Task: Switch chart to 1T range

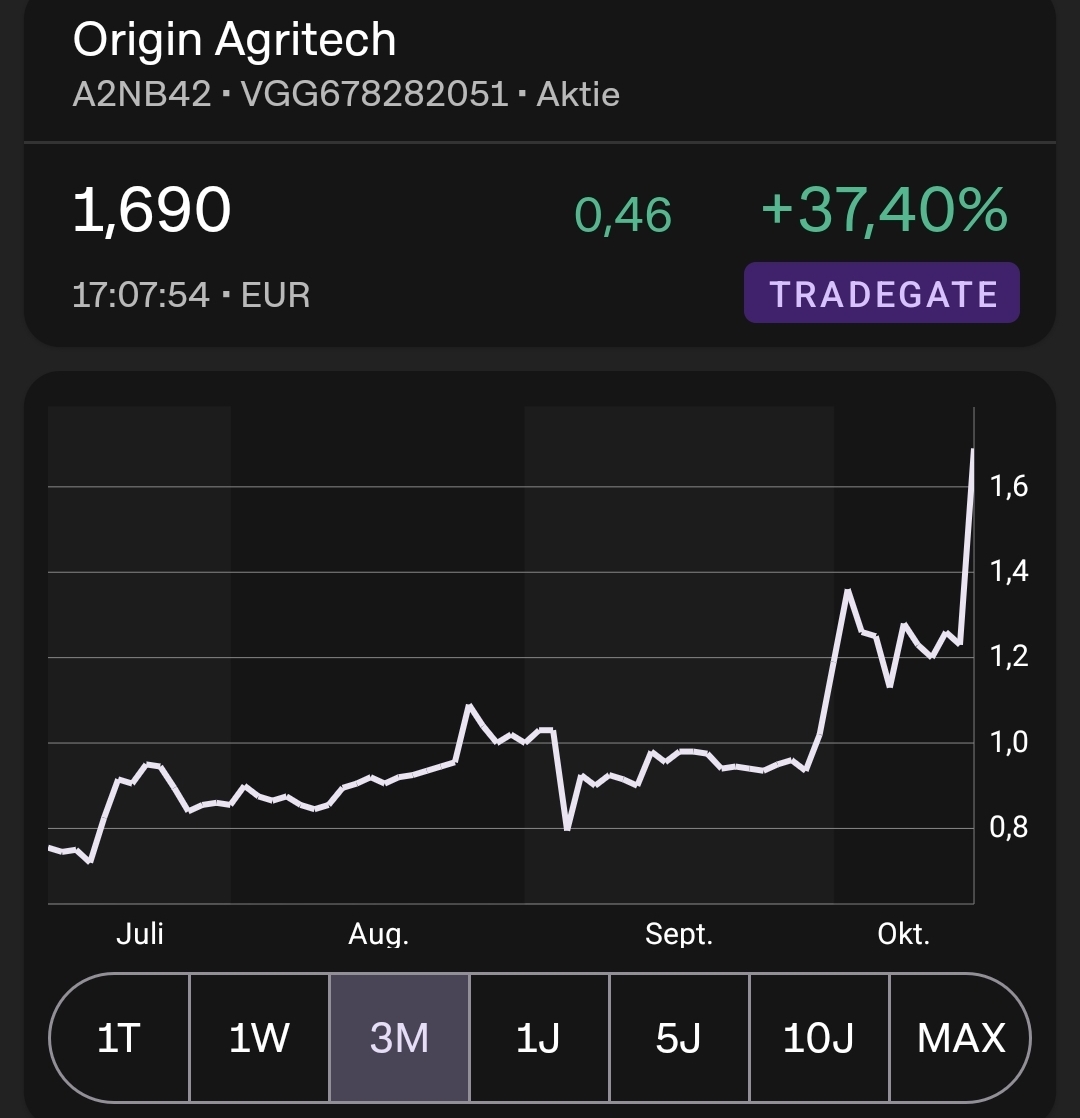Action: (x=120, y=1038)
